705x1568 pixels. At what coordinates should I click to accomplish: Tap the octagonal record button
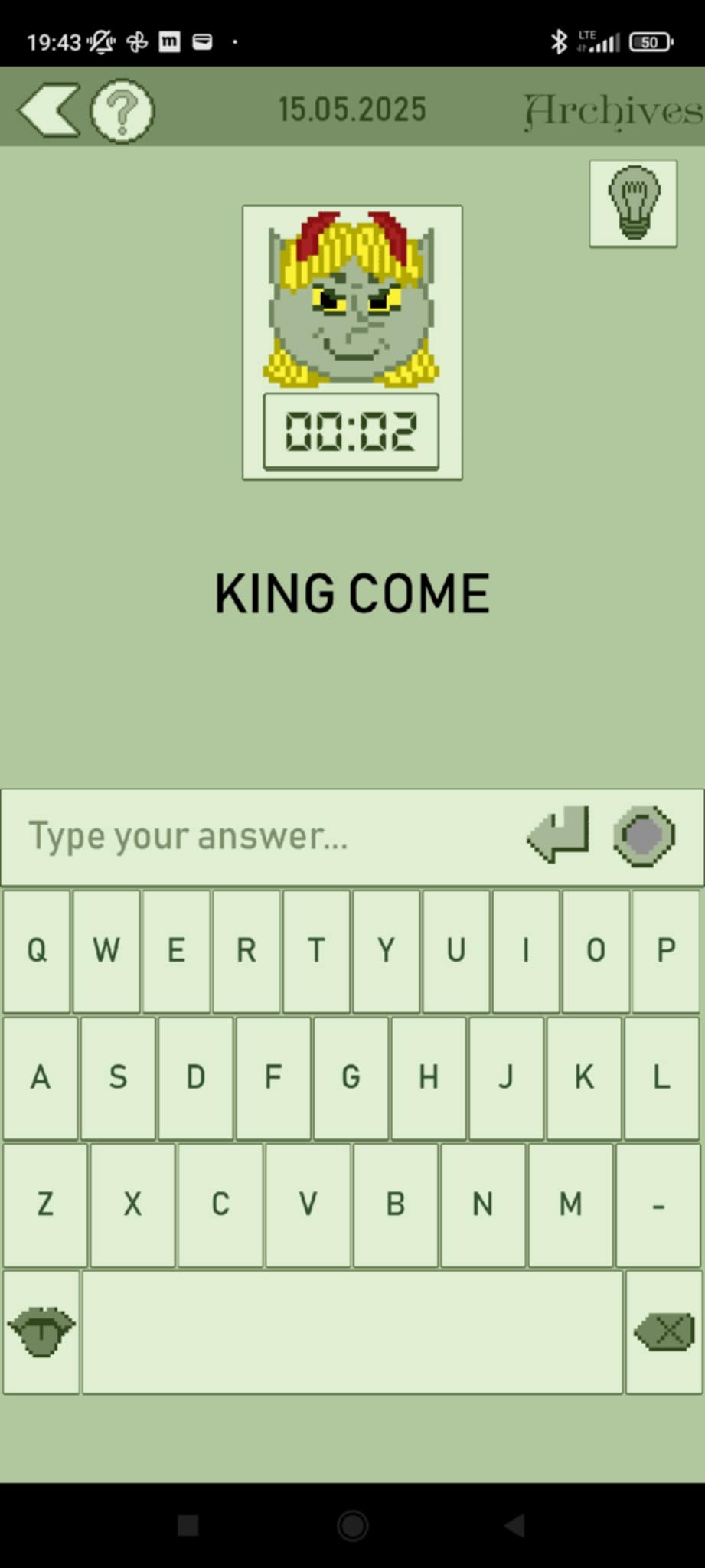click(645, 835)
